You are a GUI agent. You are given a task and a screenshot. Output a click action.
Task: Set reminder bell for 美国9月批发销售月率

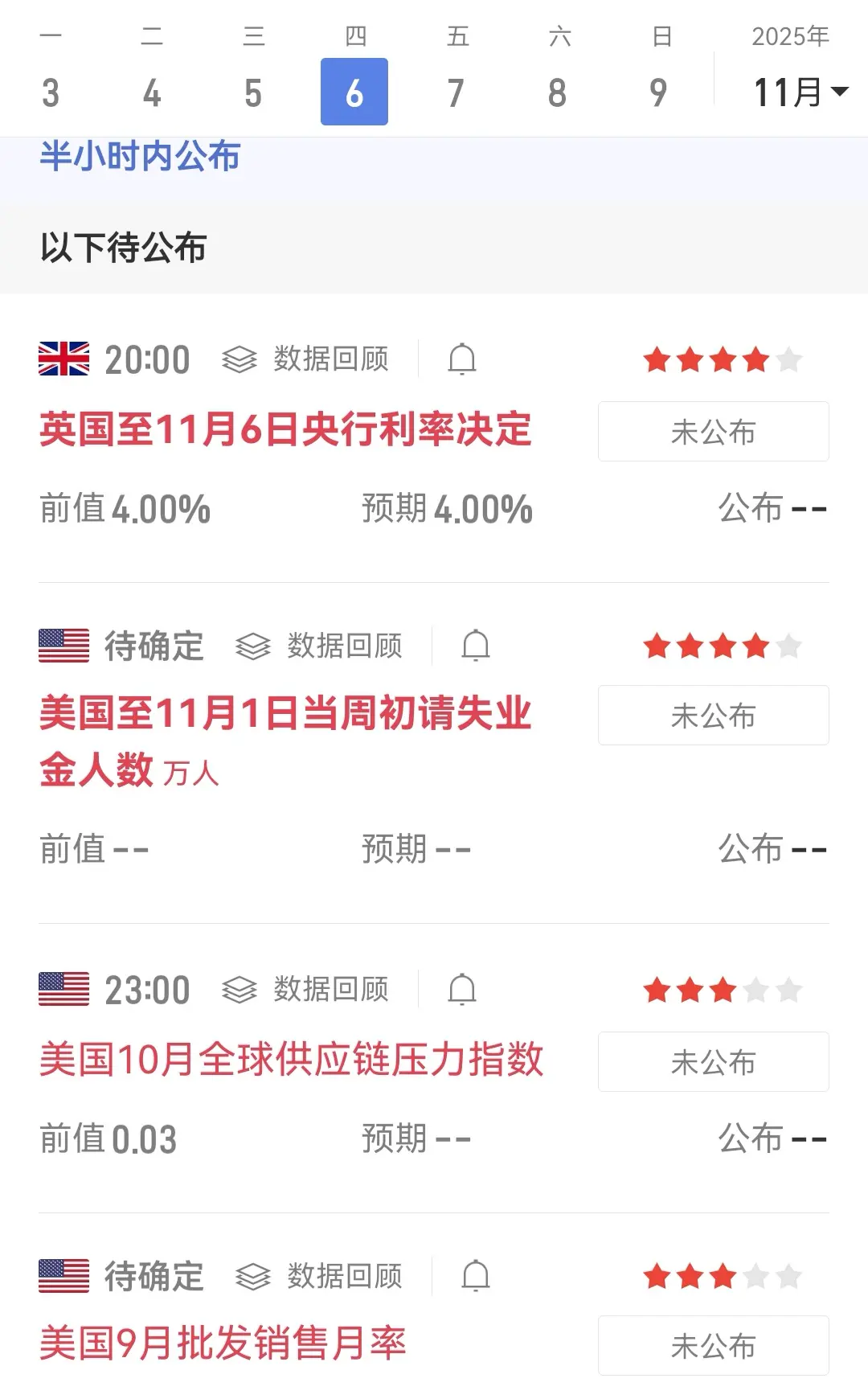476,1276
